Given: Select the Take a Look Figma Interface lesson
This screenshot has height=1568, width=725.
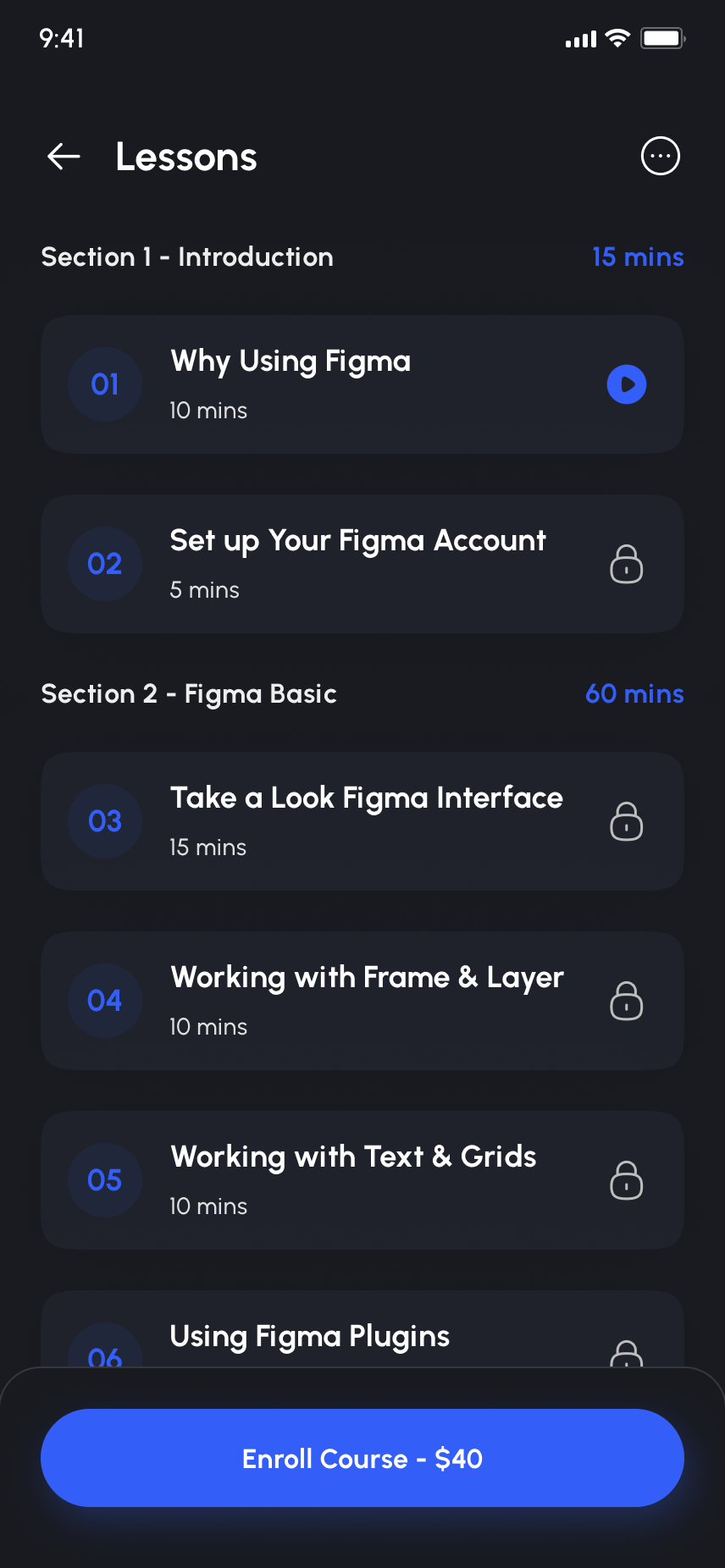Looking at the screenshot, I should [362, 821].
